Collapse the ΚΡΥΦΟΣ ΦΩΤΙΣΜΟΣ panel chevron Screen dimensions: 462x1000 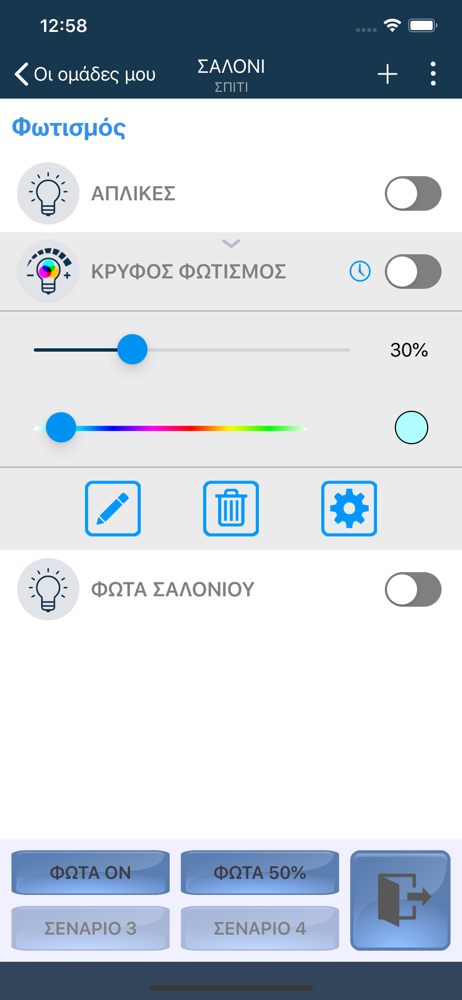(x=231, y=243)
